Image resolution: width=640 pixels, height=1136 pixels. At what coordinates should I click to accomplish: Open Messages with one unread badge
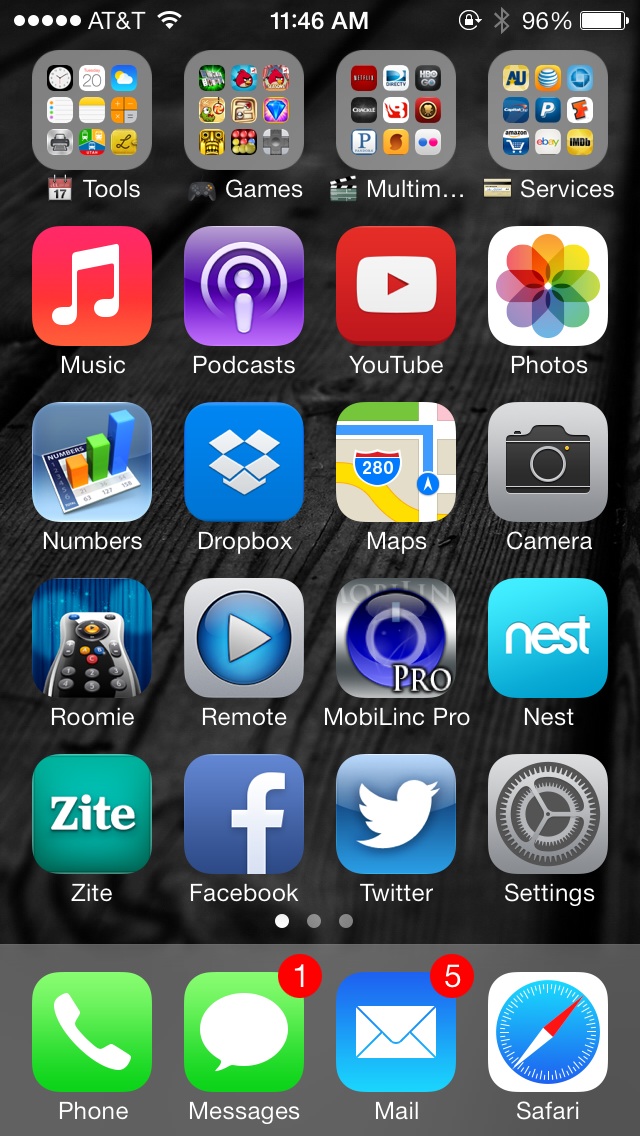[244, 1032]
